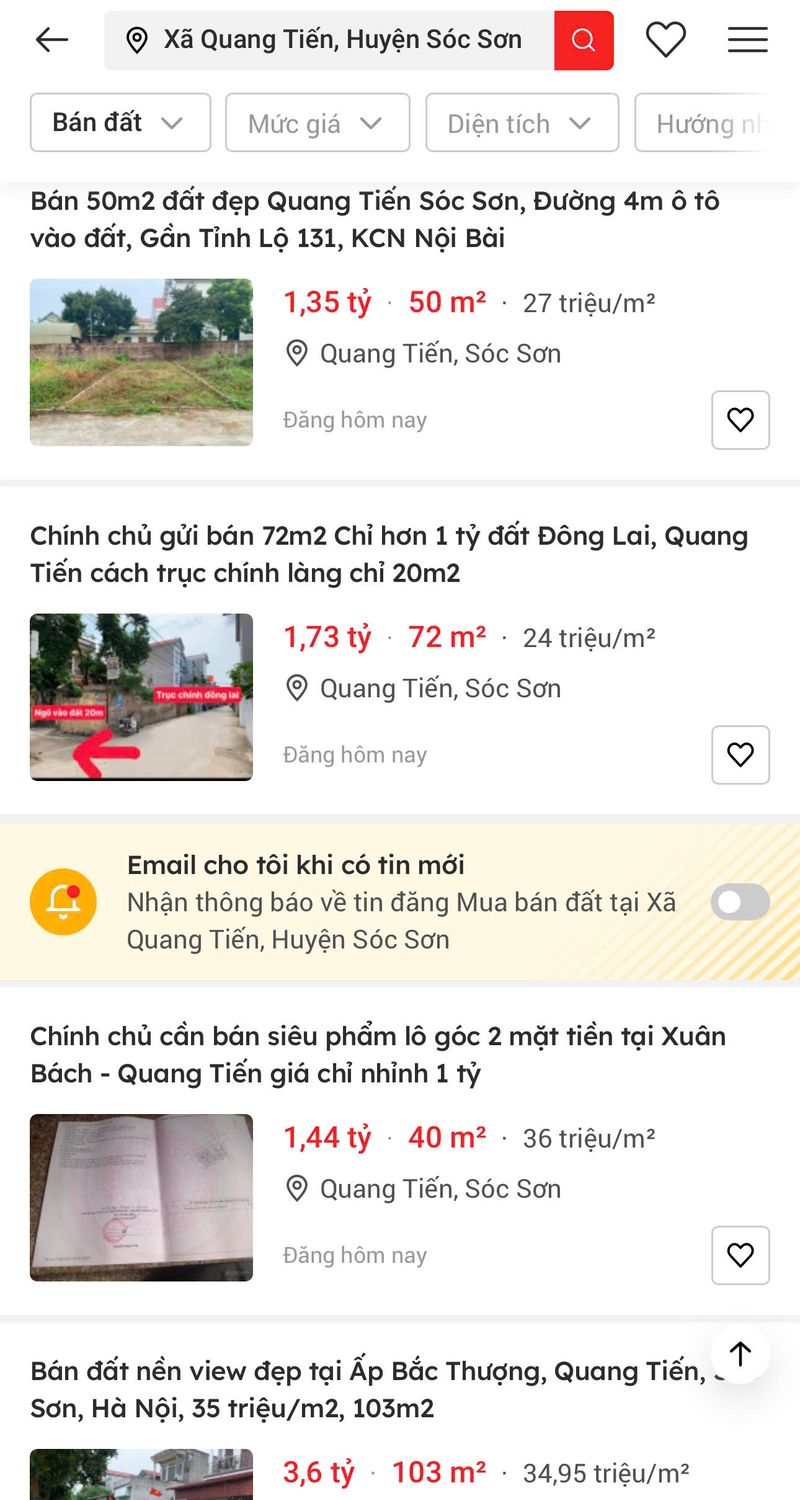Open the Bán đất category dropdown
The height and width of the screenshot is (1500, 800).
click(x=119, y=122)
